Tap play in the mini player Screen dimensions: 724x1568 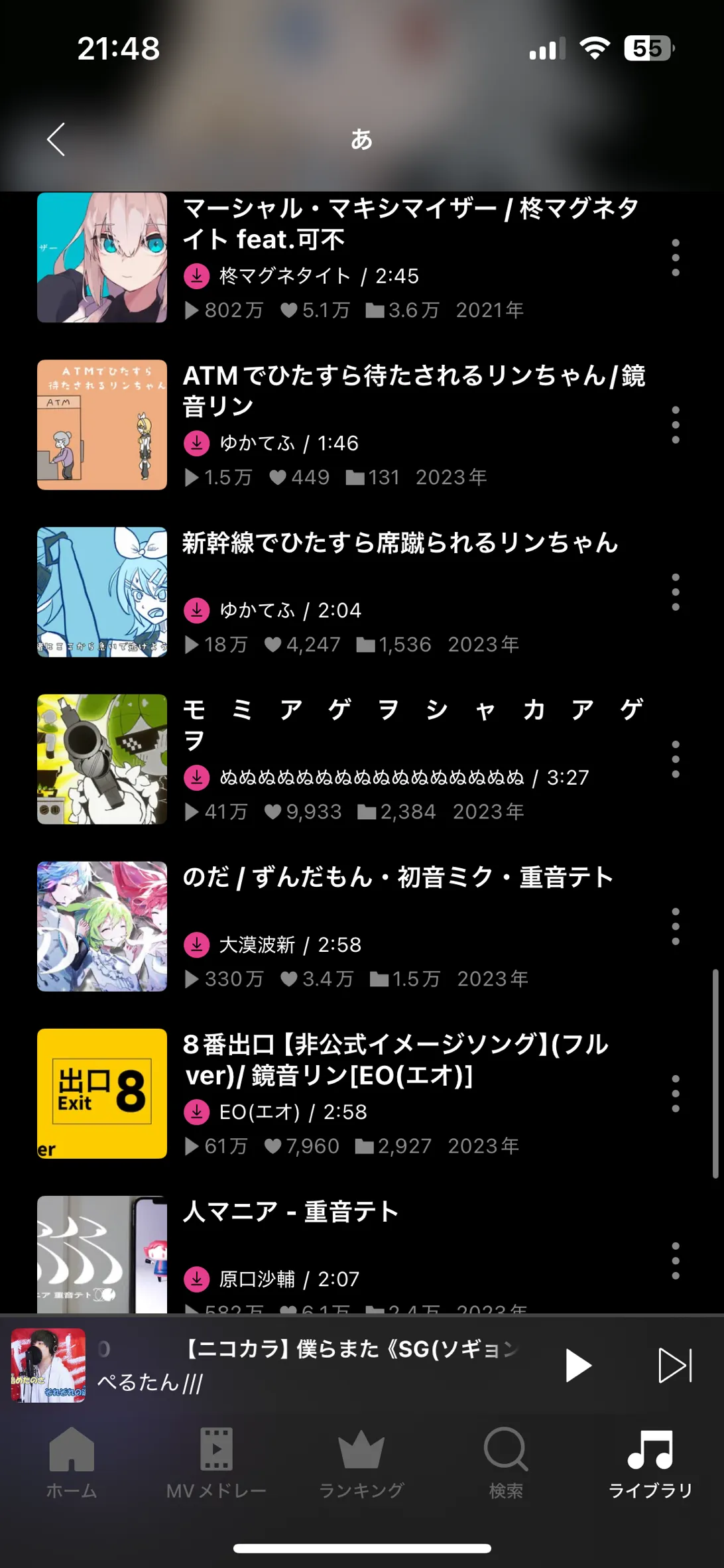point(577,1366)
